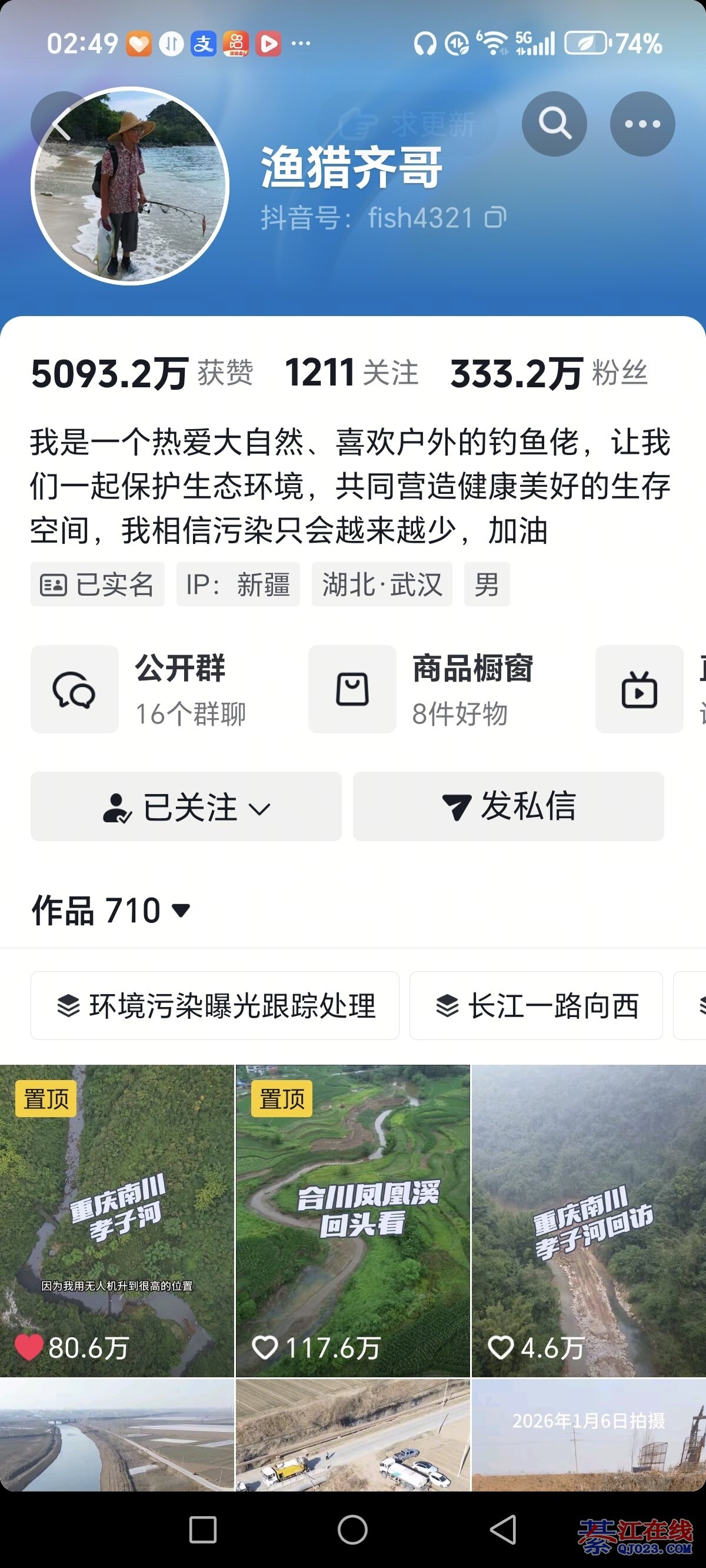Send a private message via 发私信
Screen dimensions: 706x1568
pos(508,806)
